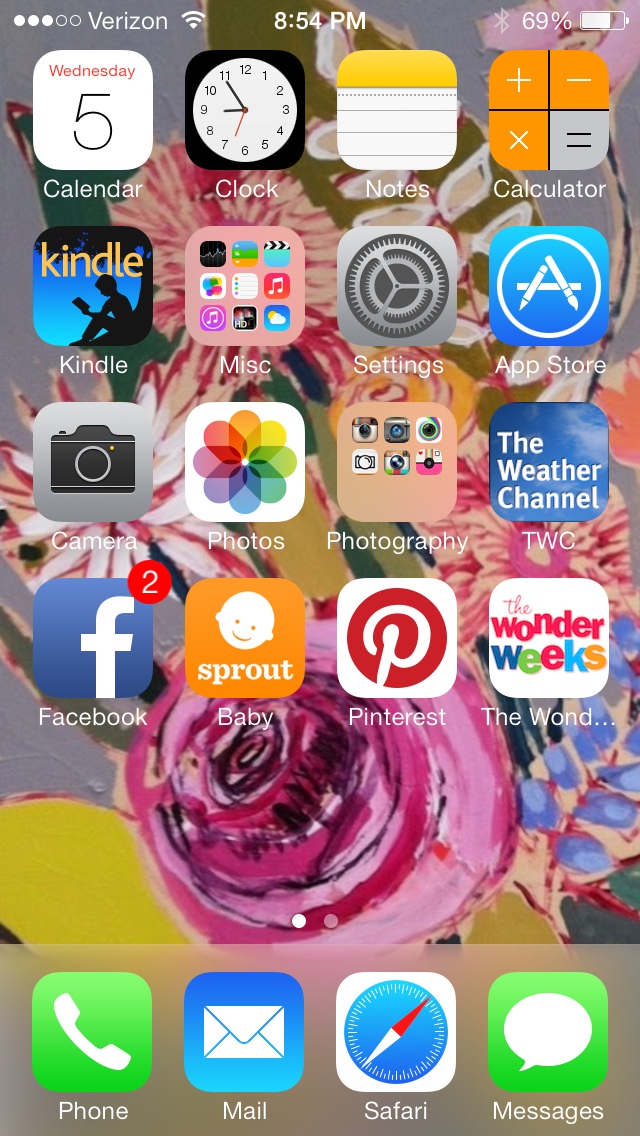This screenshot has width=640, height=1136.
Task: Launch the App Store
Action: pyautogui.click(x=549, y=286)
